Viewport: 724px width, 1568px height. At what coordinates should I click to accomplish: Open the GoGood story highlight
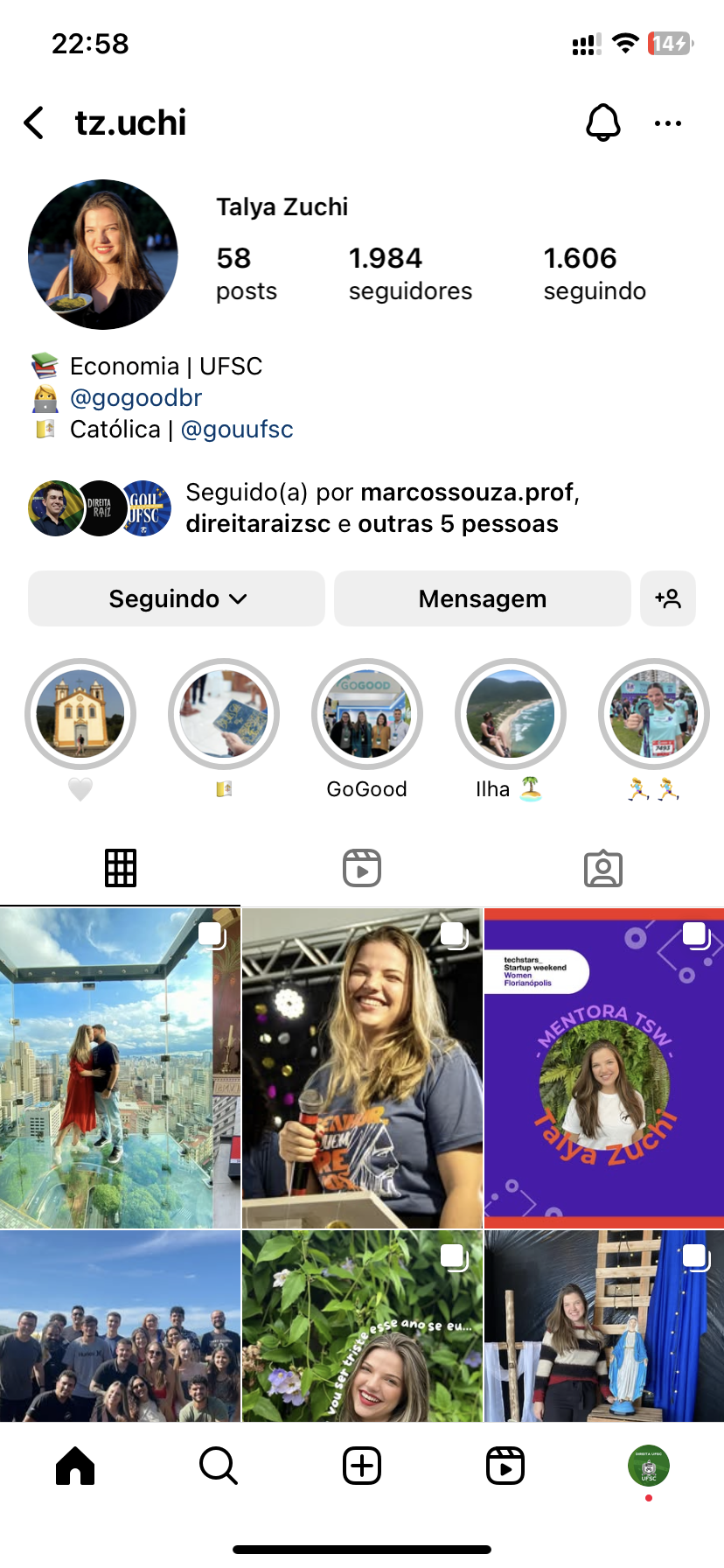(367, 714)
